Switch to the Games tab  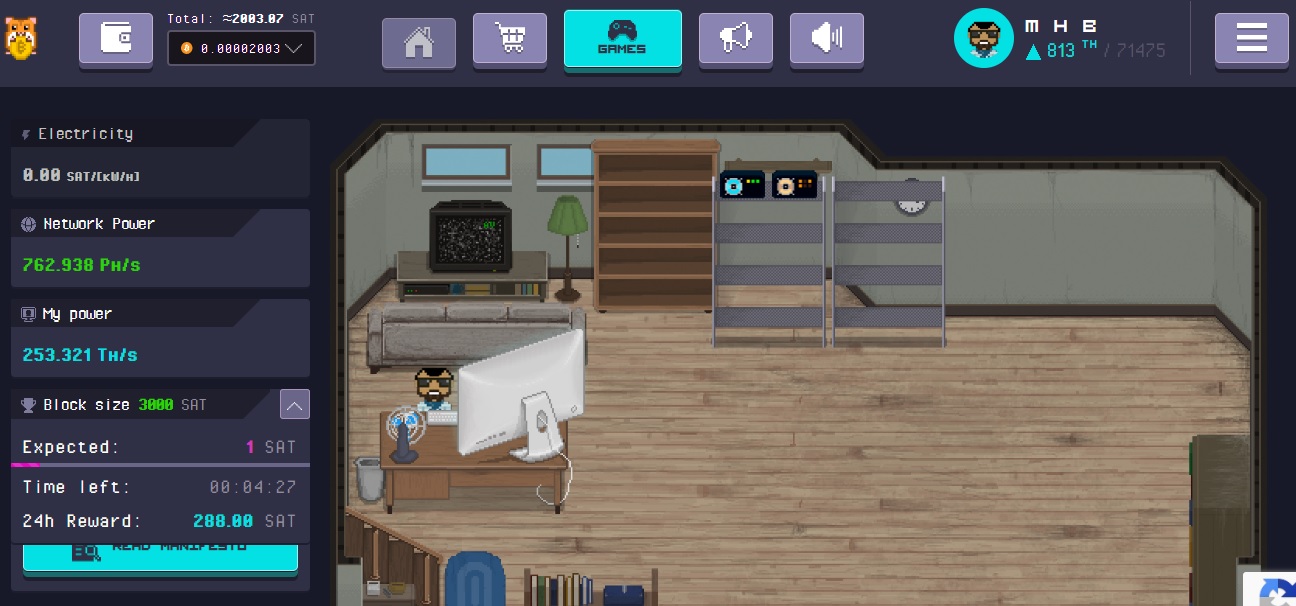click(x=622, y=39)
